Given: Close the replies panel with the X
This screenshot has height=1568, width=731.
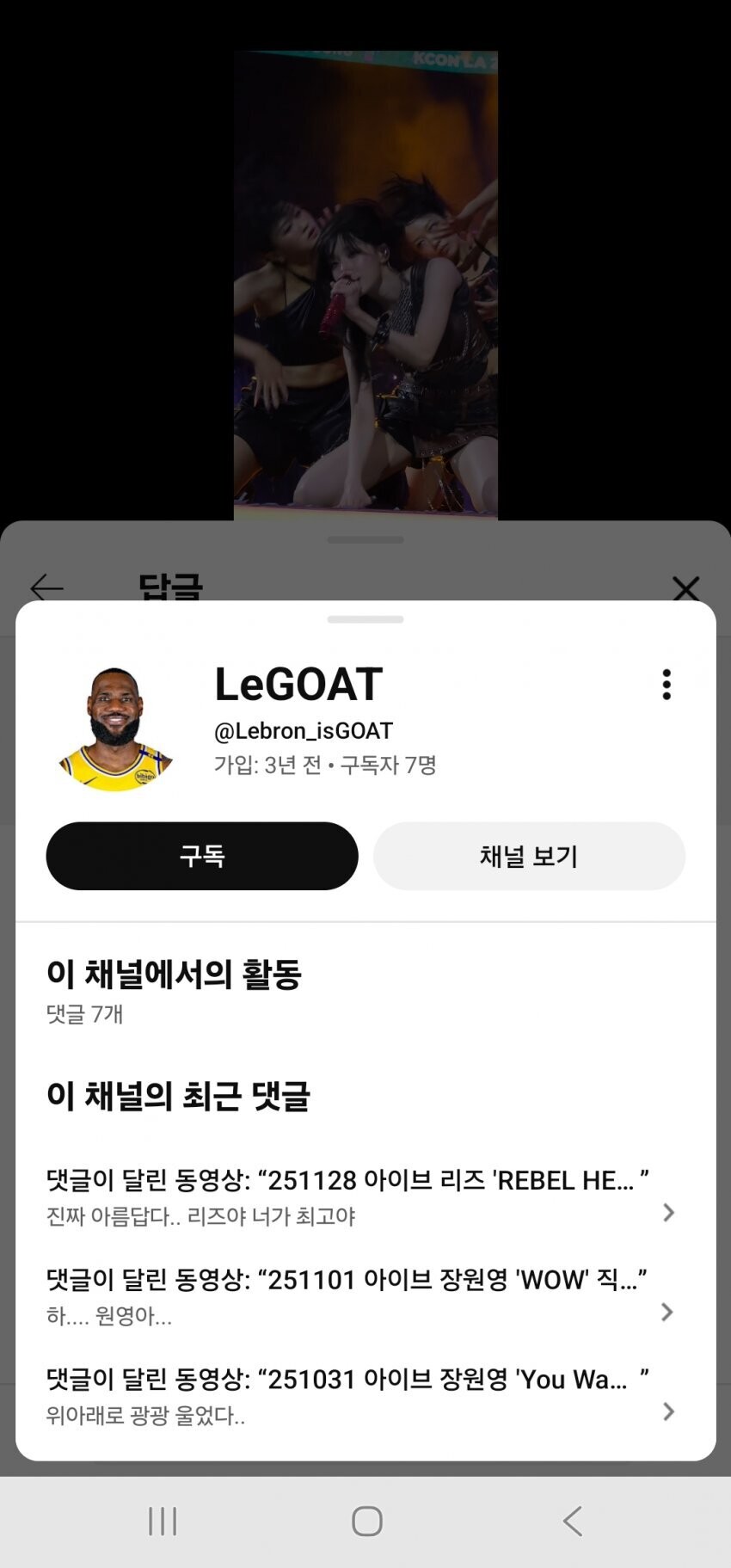Looking at the screenshot, I should click(685, 588).
